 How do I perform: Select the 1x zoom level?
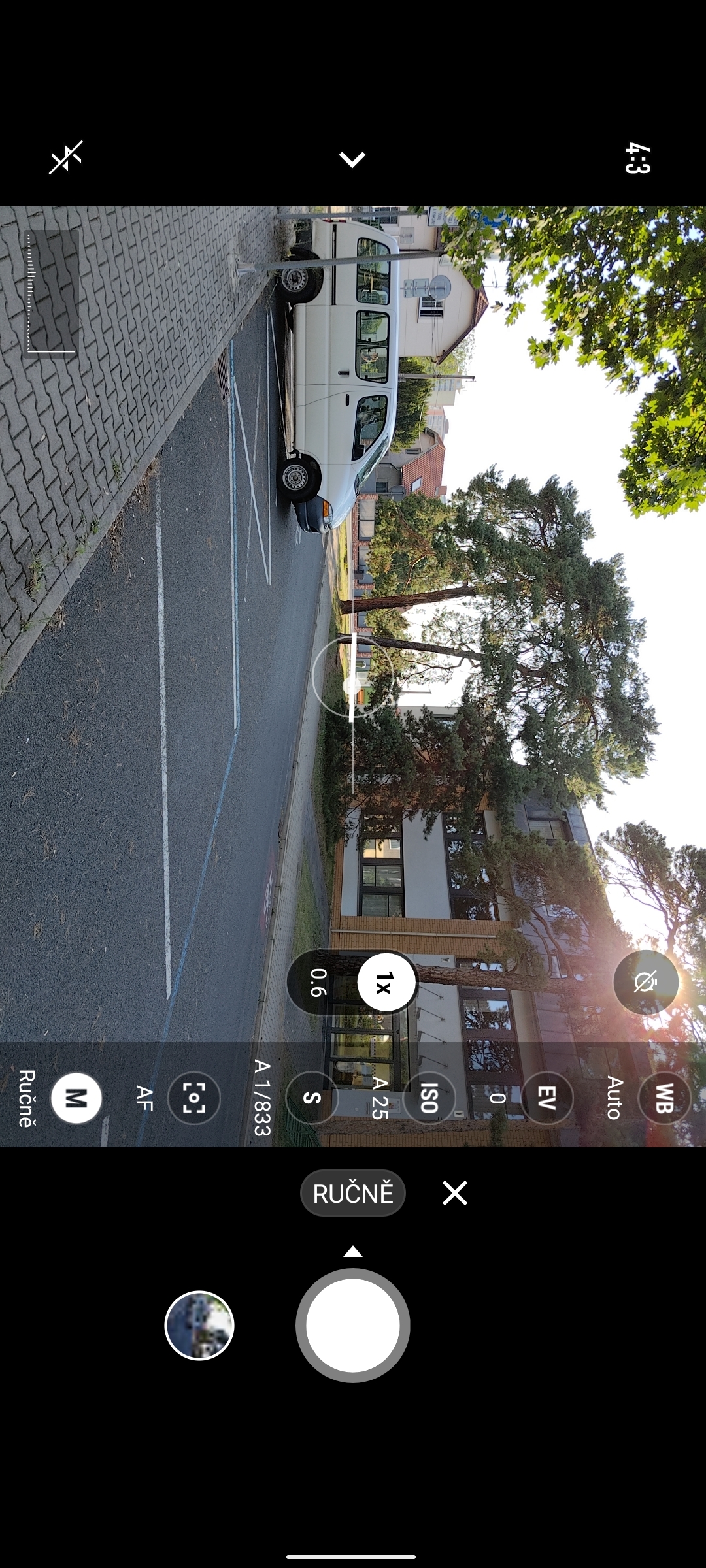(386, 982)
